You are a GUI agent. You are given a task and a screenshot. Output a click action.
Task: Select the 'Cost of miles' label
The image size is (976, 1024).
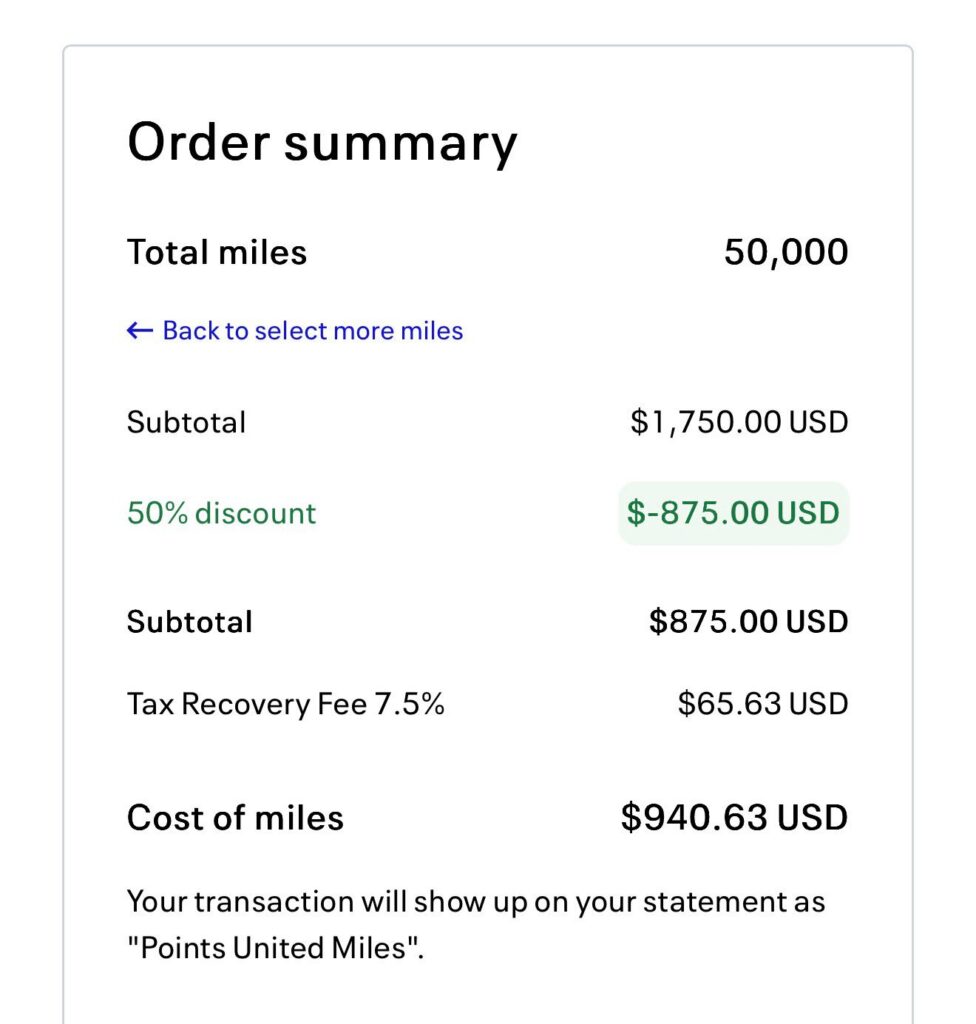pos(235,818)
